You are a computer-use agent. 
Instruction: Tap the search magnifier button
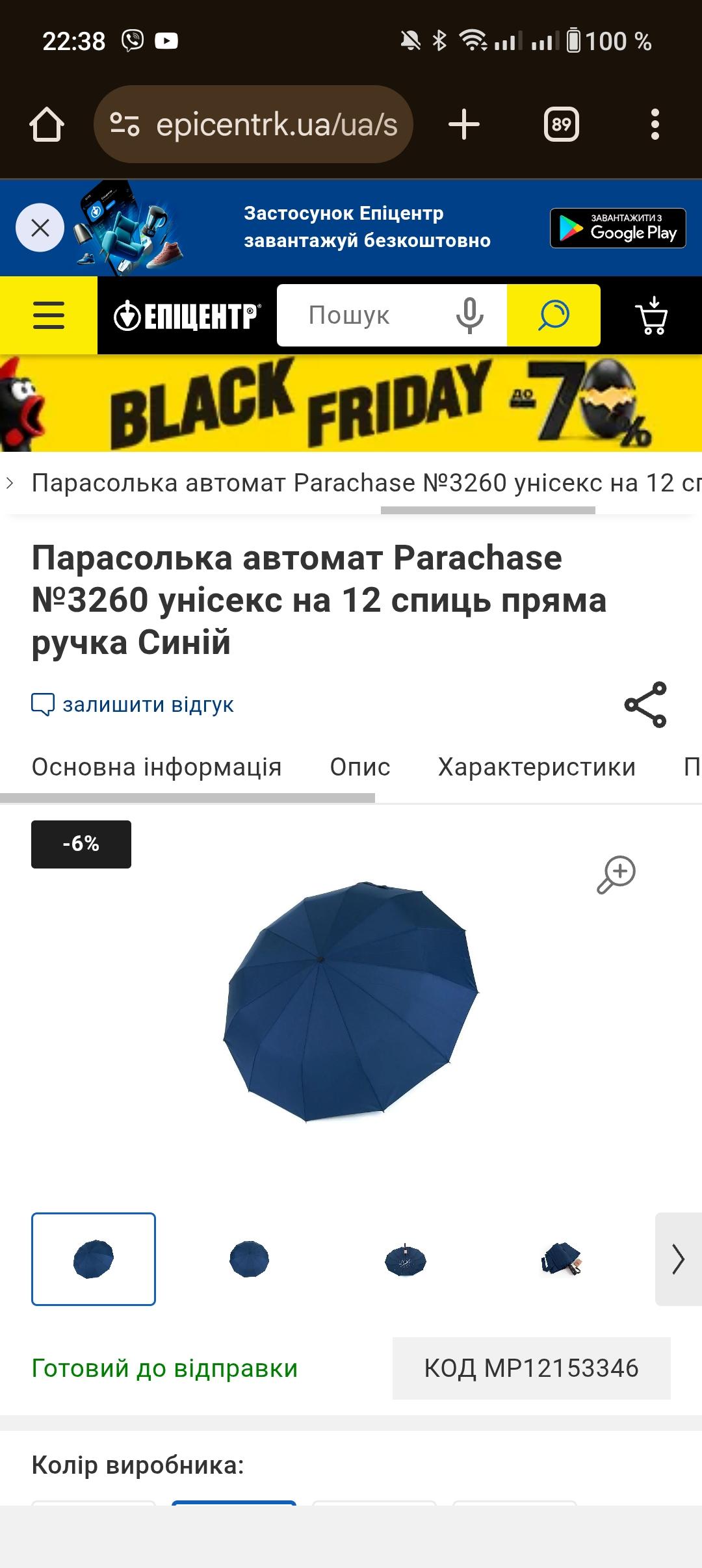click(553, 315)
